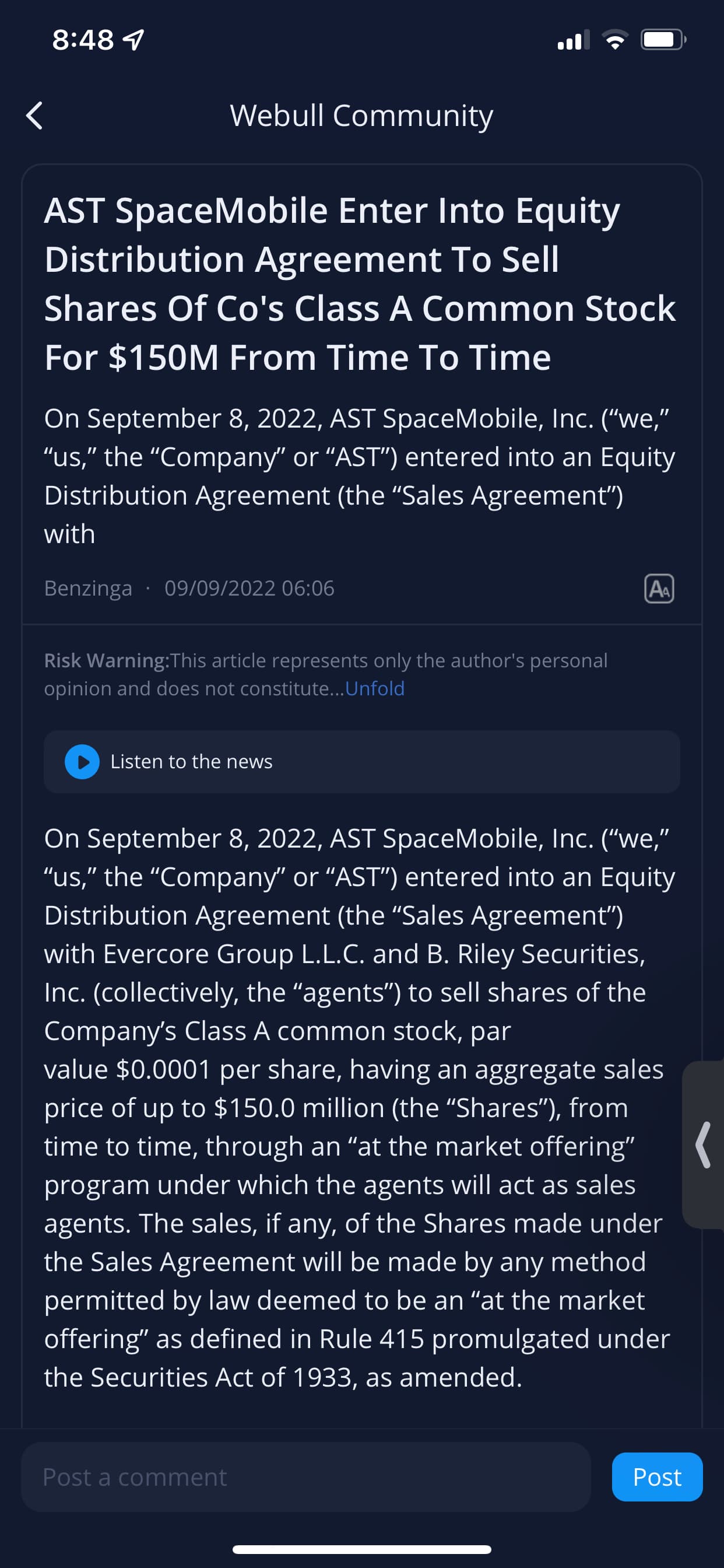Submit comment with the Post button
724x1568 pixels.
tap(657, 1476)
